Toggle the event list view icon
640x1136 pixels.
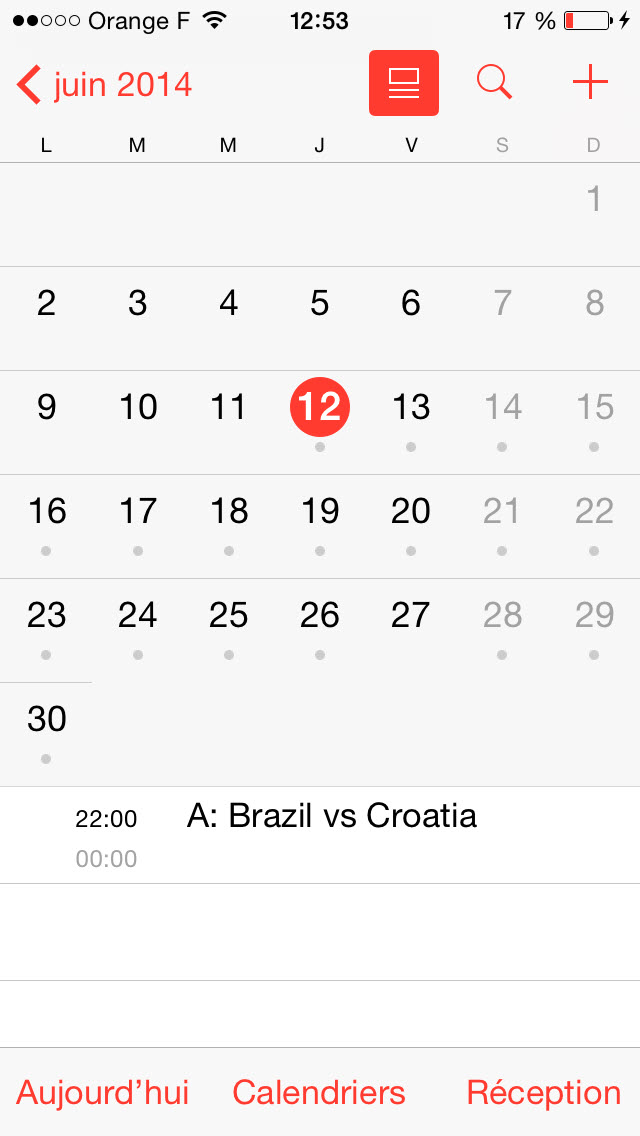coord(404,83)
